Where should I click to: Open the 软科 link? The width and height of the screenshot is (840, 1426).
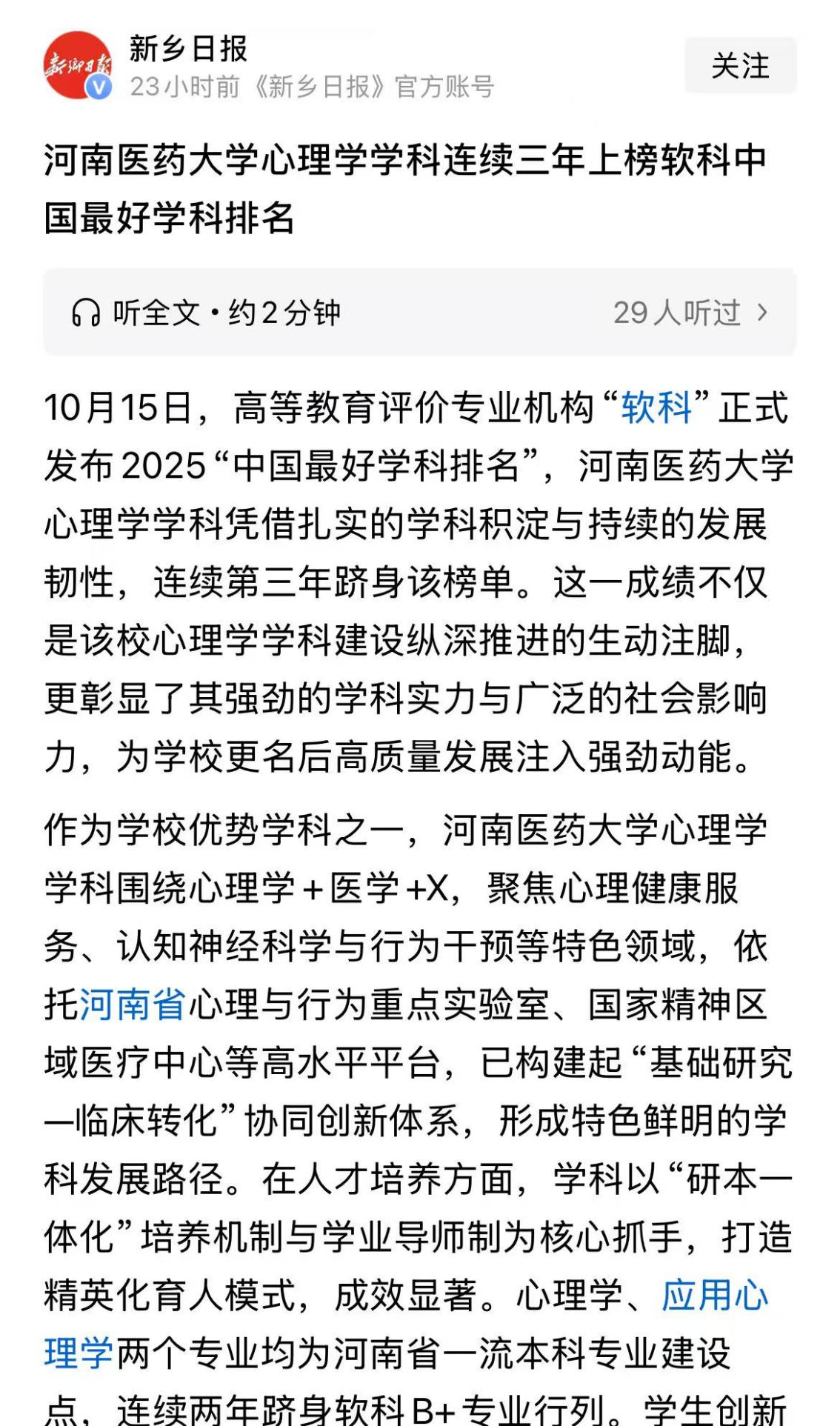(x=656, y=408)
